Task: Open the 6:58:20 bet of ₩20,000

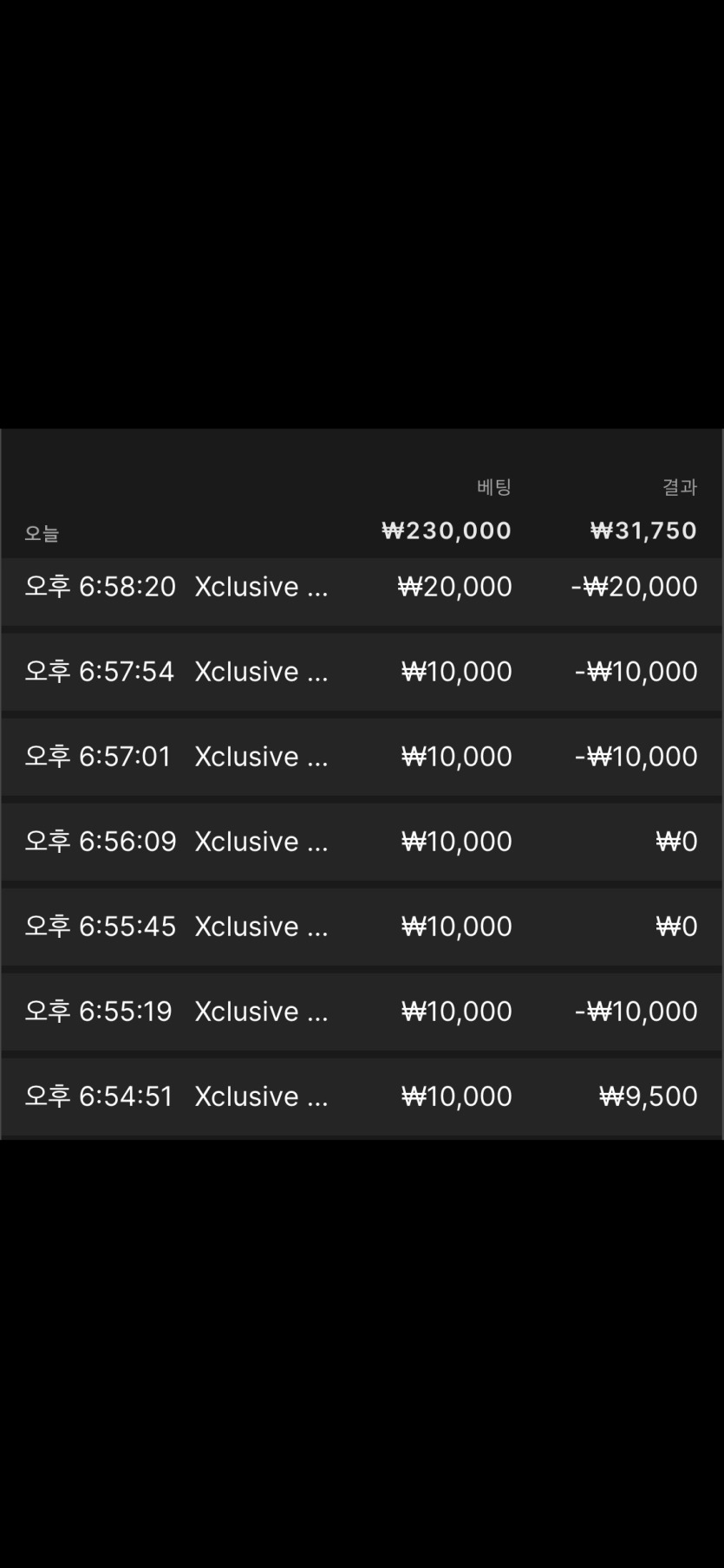Action: [x=362, y=589]
